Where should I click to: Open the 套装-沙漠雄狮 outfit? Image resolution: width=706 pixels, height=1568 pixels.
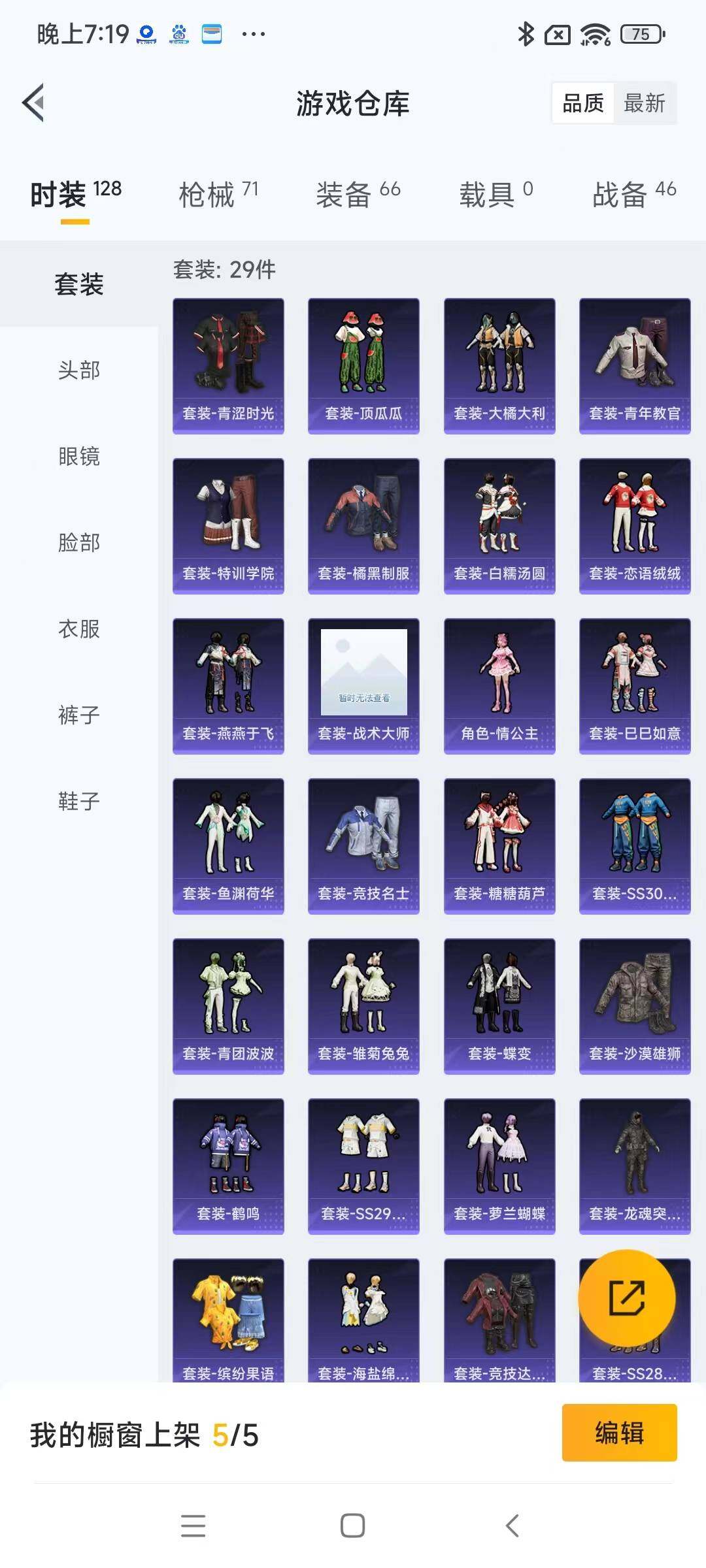pyautogui.click(x=635, y=1006)
